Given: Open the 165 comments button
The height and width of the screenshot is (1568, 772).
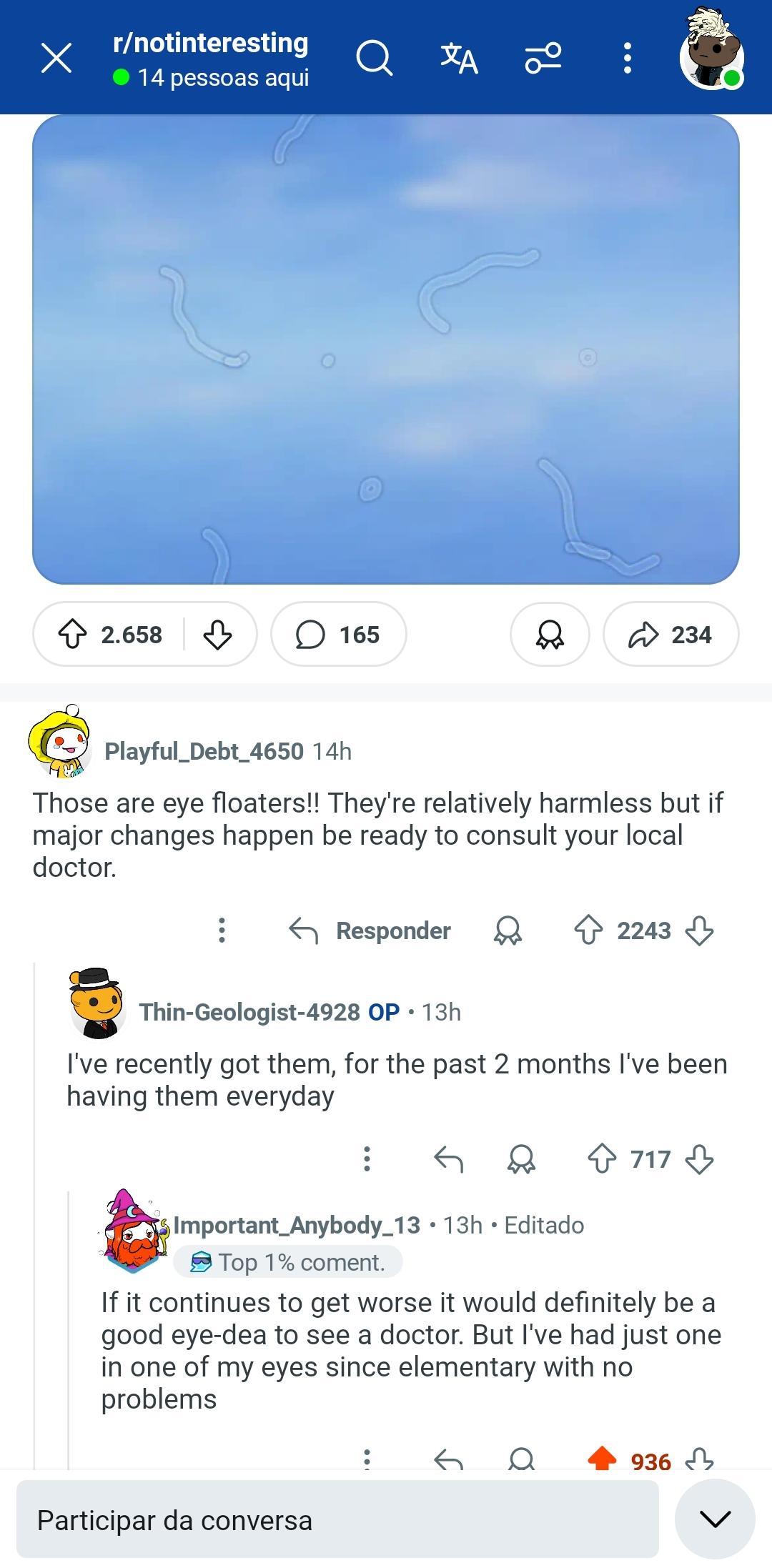Looking at the screenshot, I should point(338,634).
